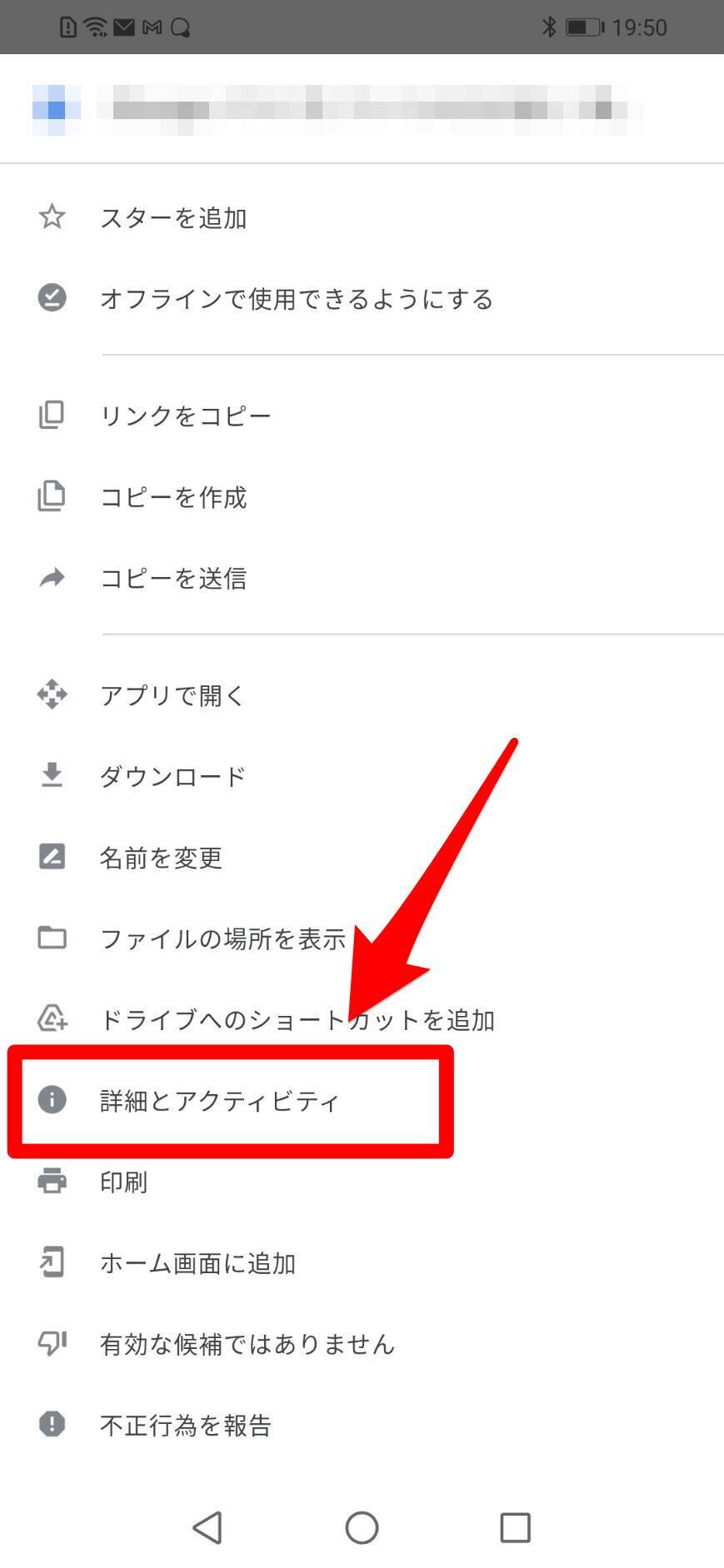The height and width of the screenshot is (1568, 724).
Task: Choose コピーを作成 to make a copy
Action: tap(362, 497)
